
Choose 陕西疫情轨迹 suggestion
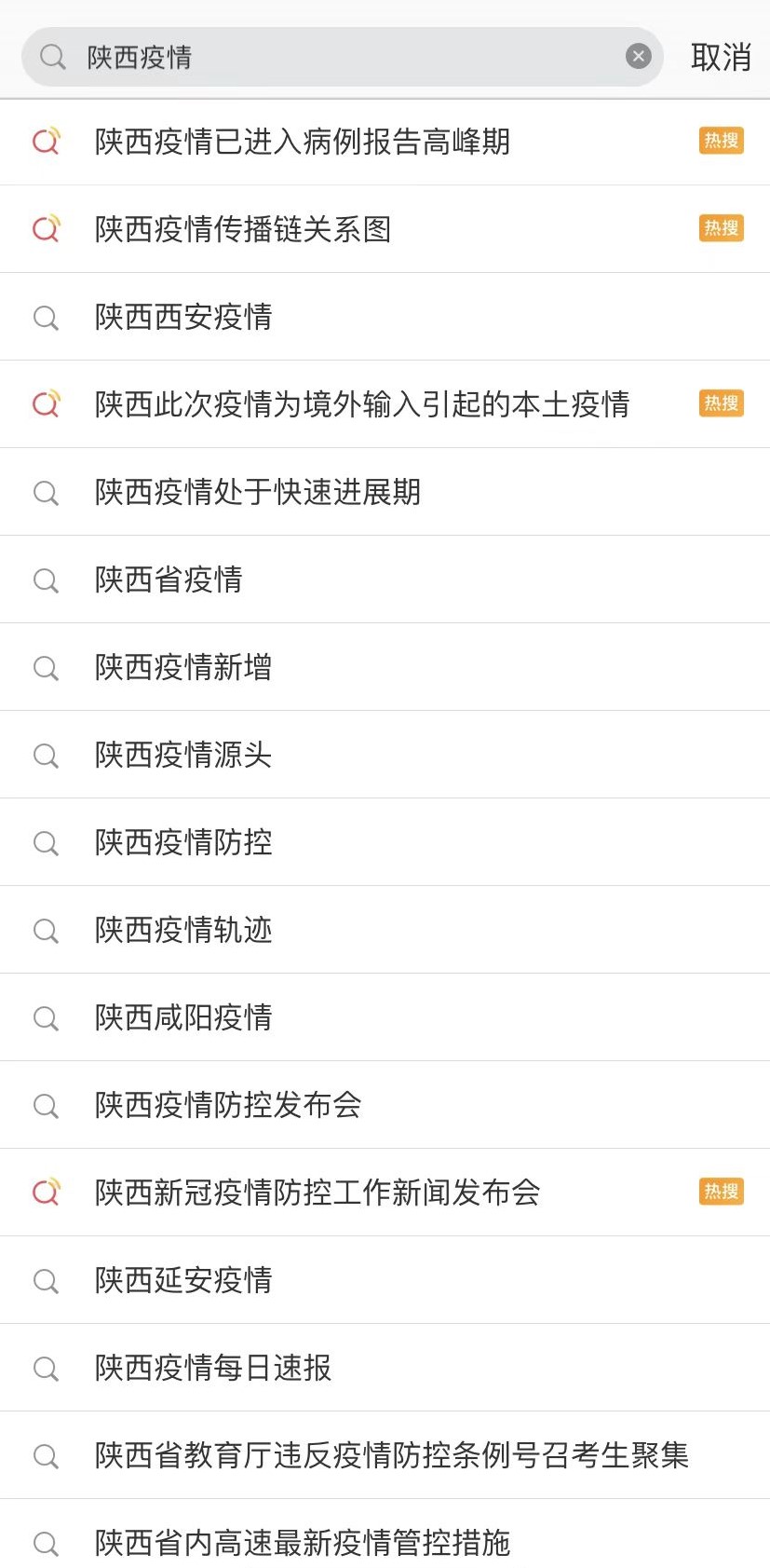(x=183, y=930)
